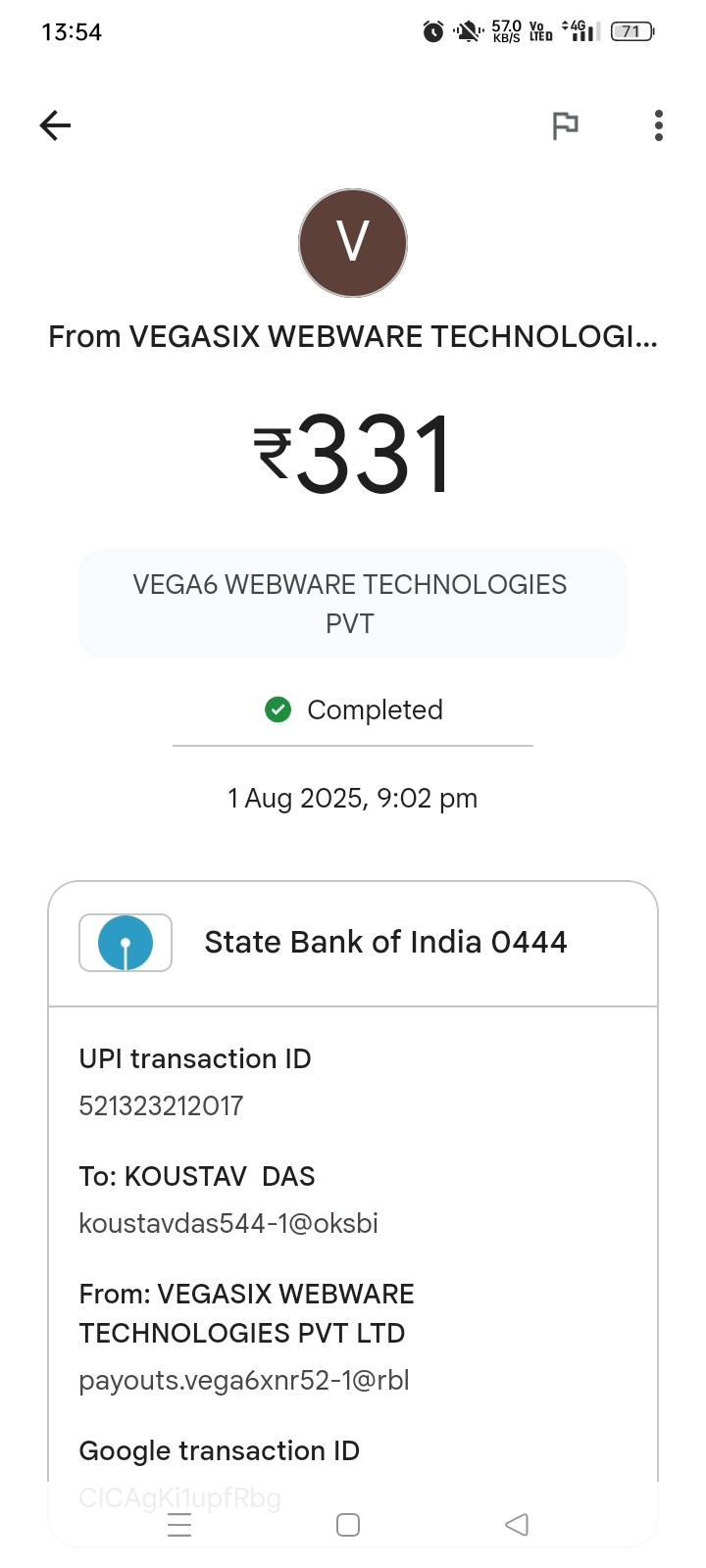The image size is (706, 1568).
Task: Report this transaction with the flag icon
Action: [x=565, y=125]
